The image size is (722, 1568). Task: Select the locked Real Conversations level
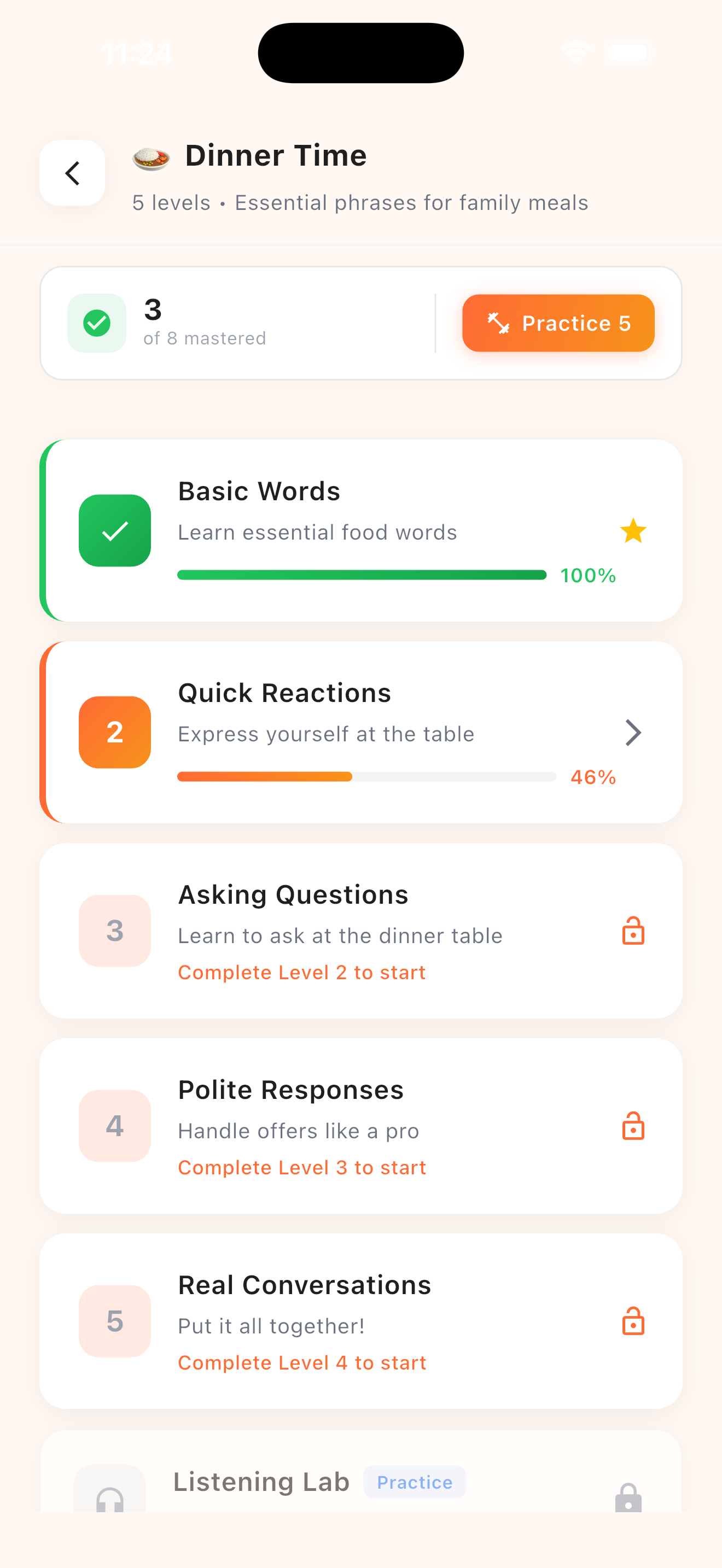(x=360, y=1321)
